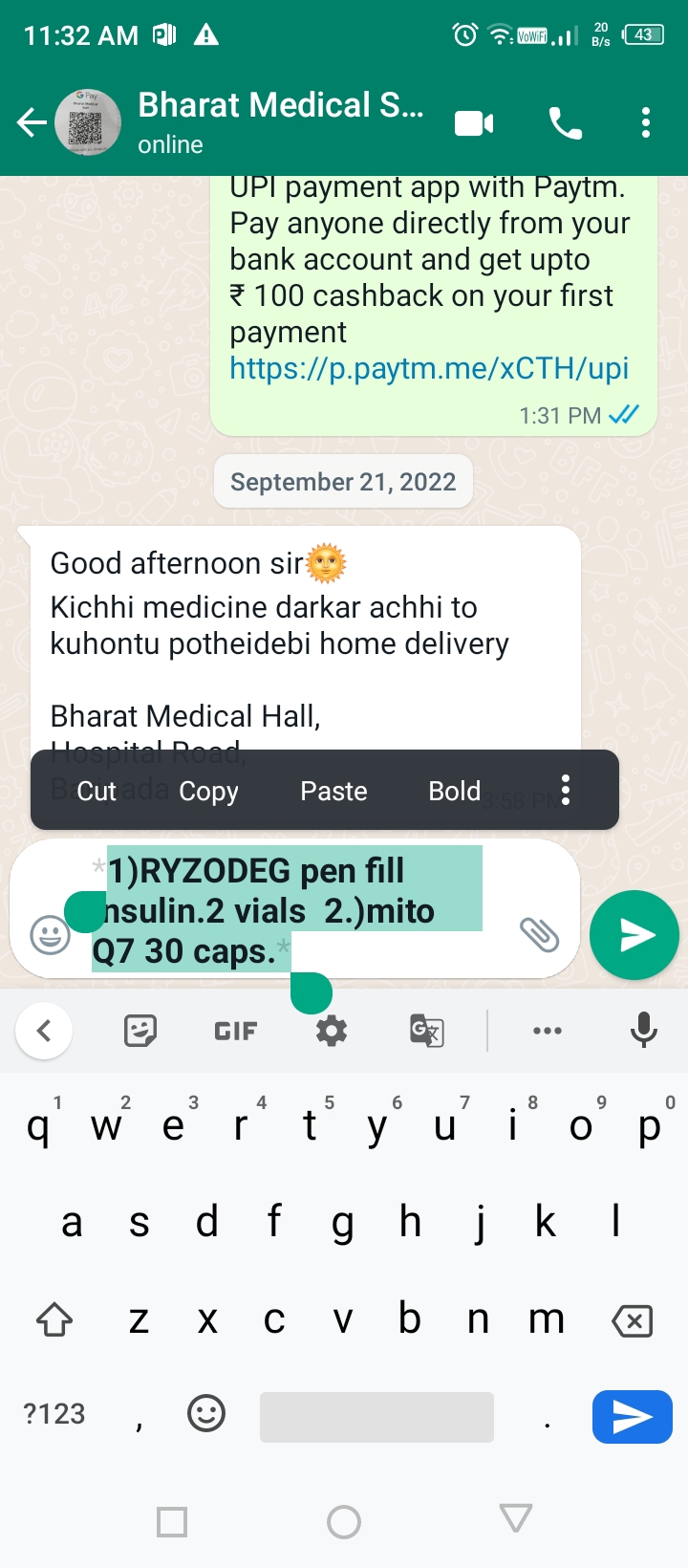Start a voice call with Bharat Medical
Screen dimensions: 688x1568
(x=565, y=123)
